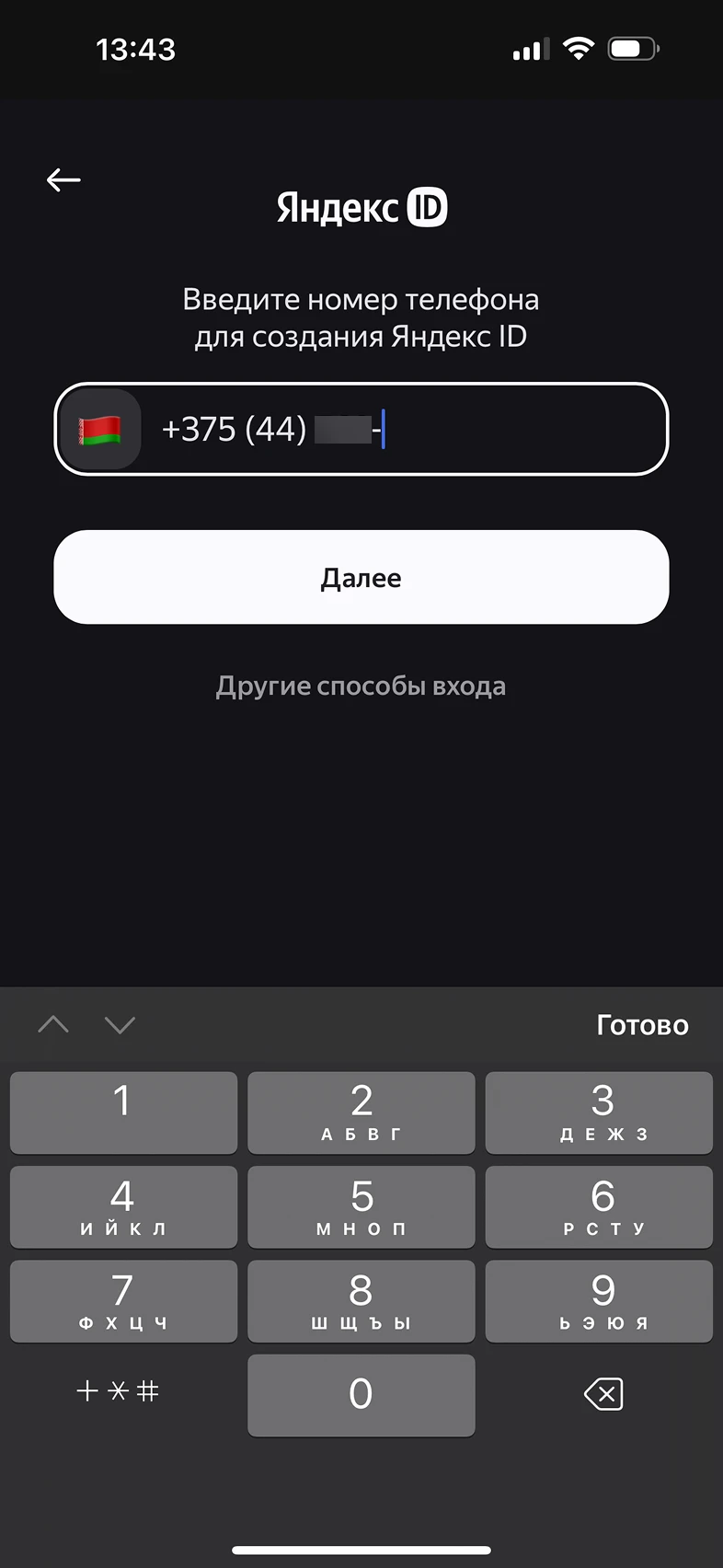The width and height of the screenshot is (723, 1568).
Task: Switch keypad to + * # symbols
Action: point(118,1391)
